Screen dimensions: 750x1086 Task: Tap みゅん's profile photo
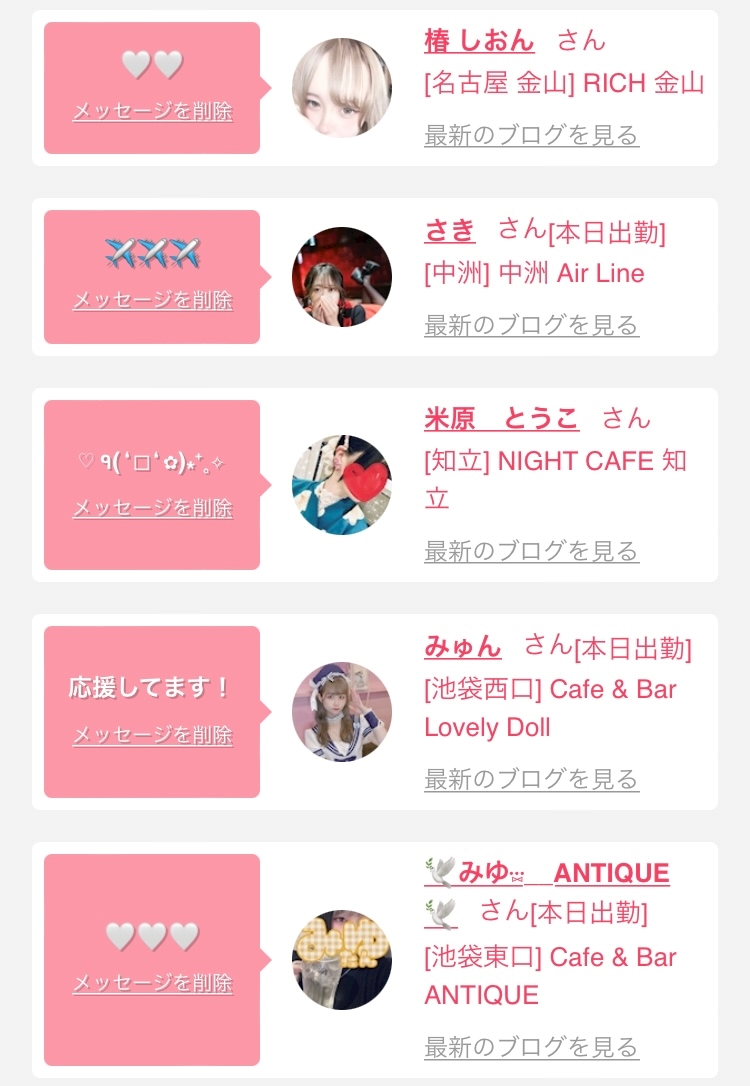(x=342, y=712)
